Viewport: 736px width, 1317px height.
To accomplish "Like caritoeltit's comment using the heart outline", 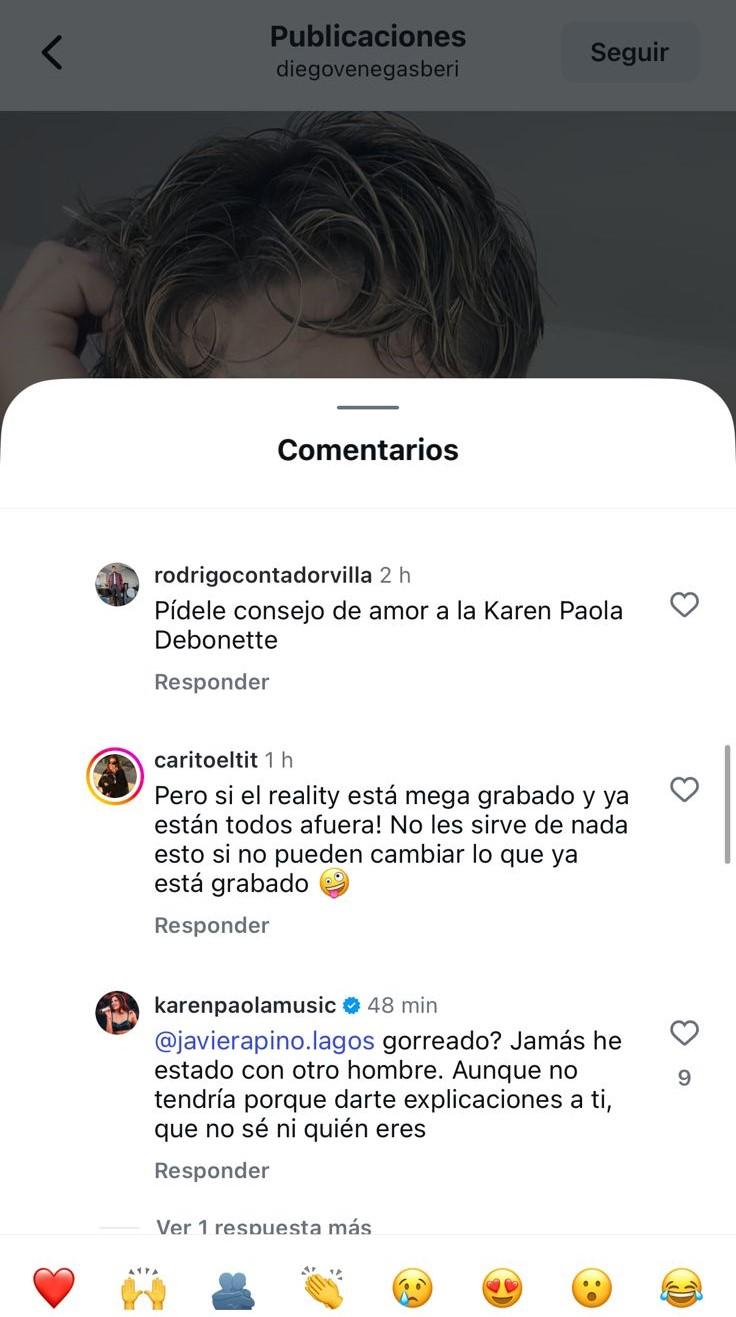I will click(684, 789).
